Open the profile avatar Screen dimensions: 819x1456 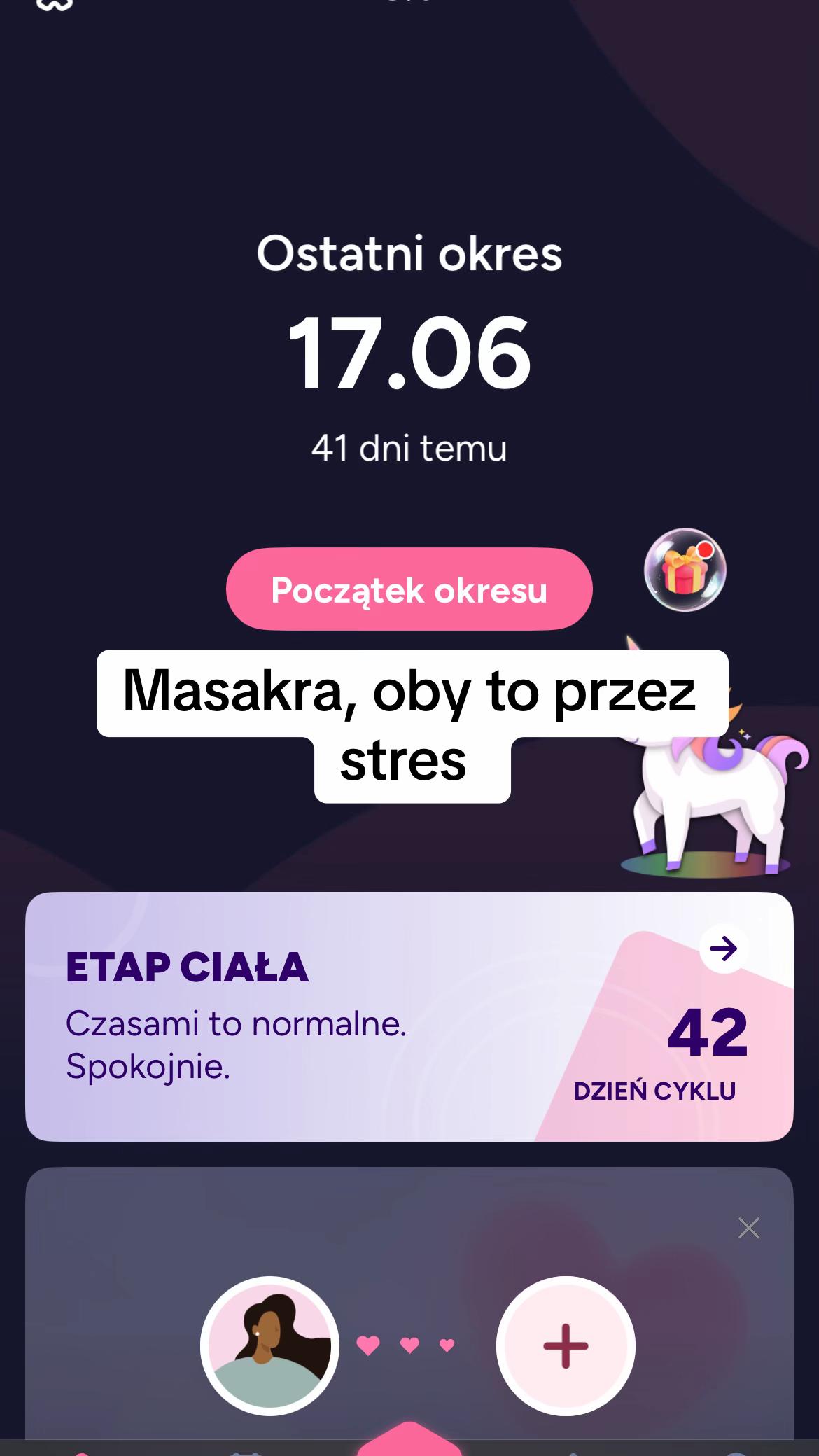pos(269,1345)
